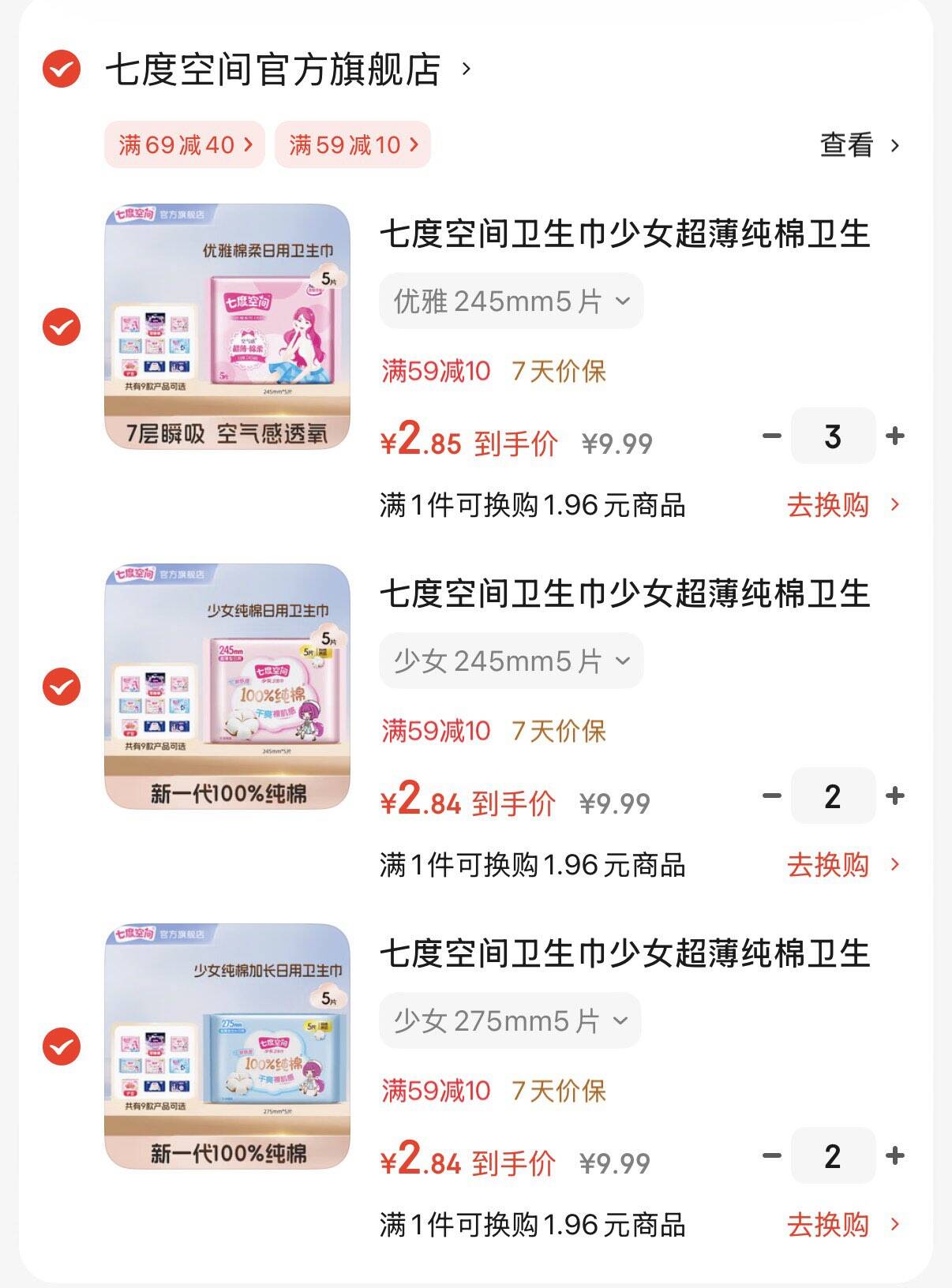This screenshot has height=1288, width=952.
Task: Deselect the 少女275mm5片 item checkbox
Action: (62, 1046)
